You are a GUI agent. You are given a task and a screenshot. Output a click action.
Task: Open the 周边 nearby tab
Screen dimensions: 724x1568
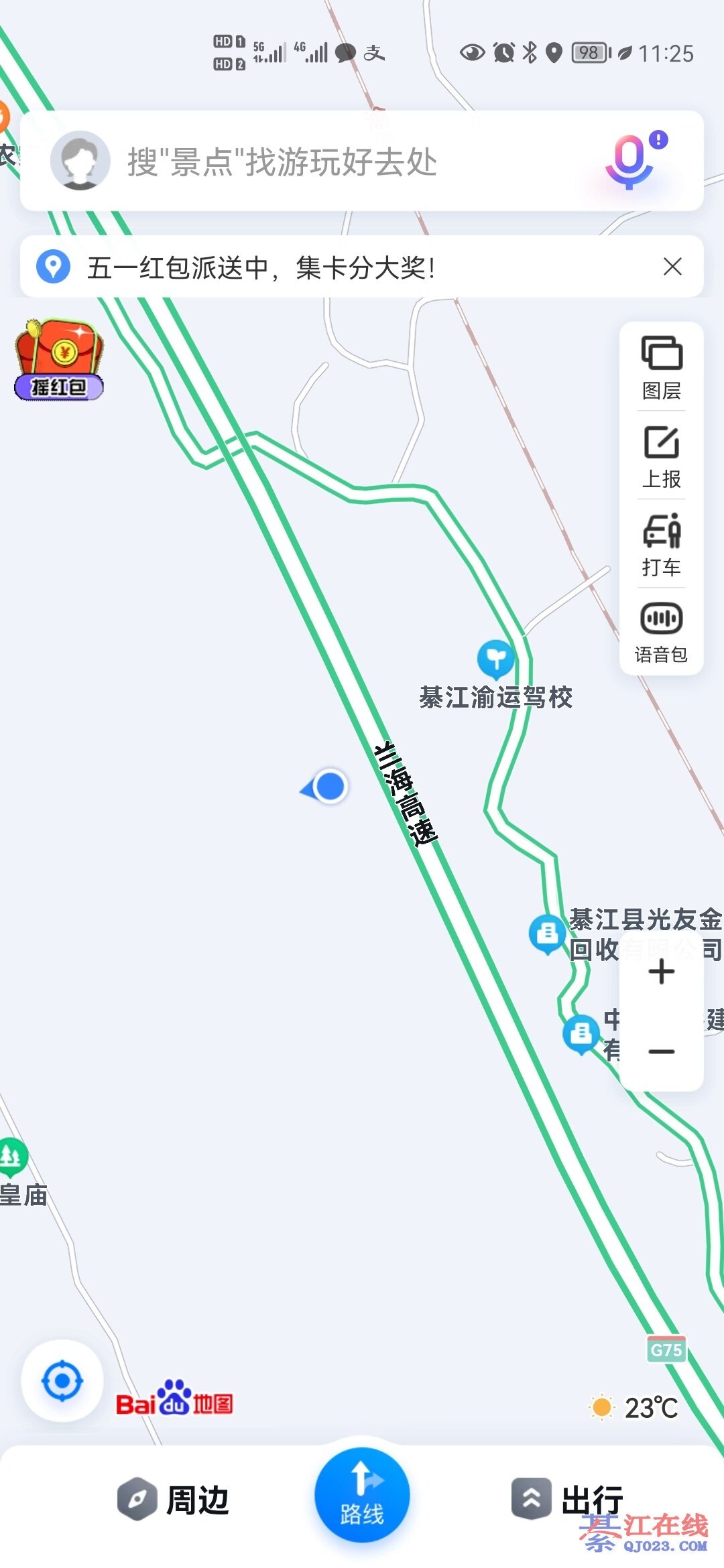(x=174, y=1500)
